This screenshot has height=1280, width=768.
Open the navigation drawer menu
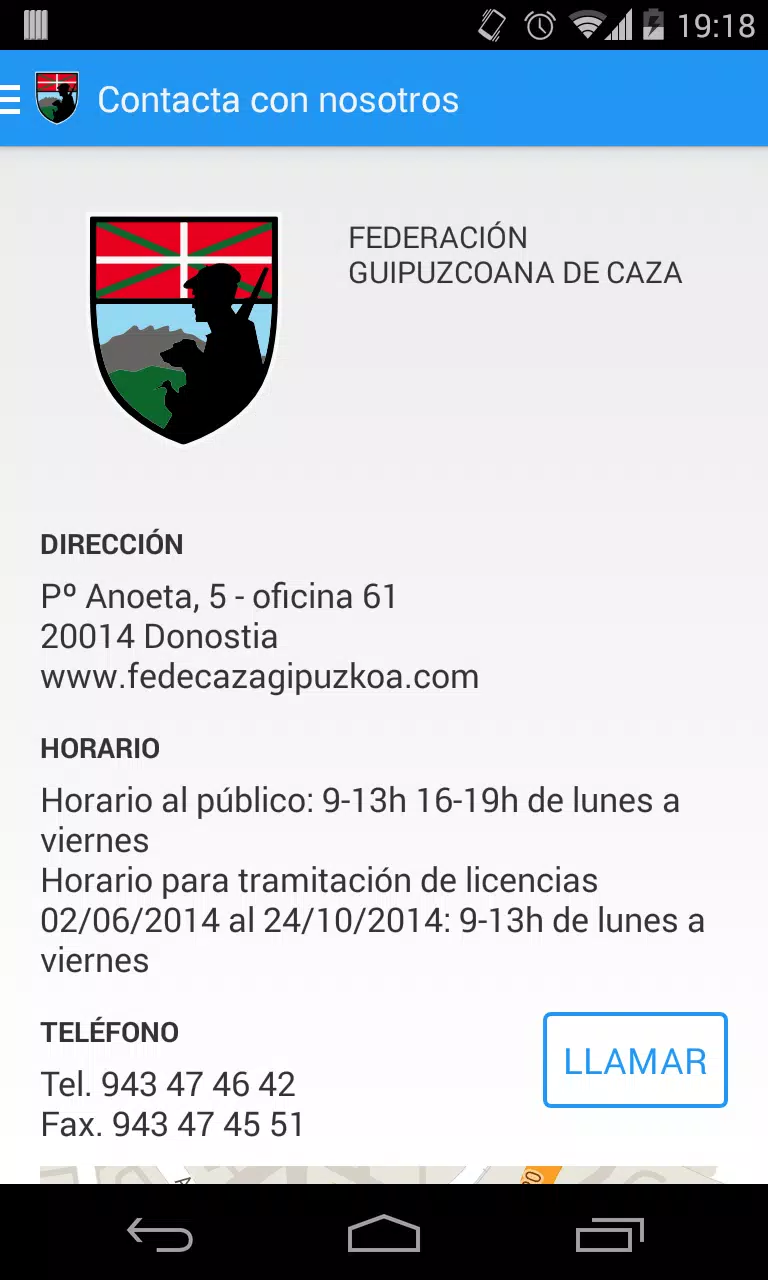click(x=12, y=99)
